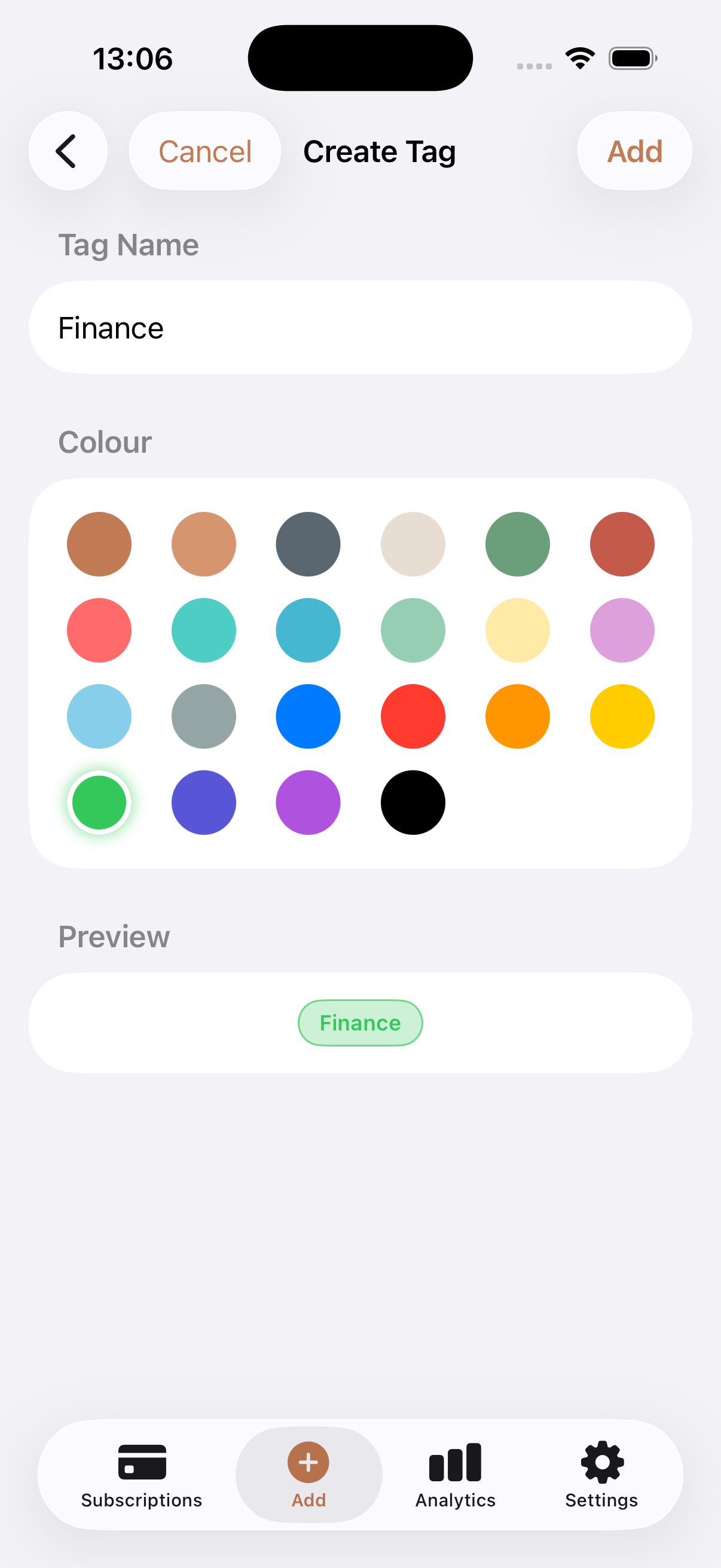Open Settings using the gear icon
This screenshot has width=721, height=1568.
click(x=601, y=1462)
